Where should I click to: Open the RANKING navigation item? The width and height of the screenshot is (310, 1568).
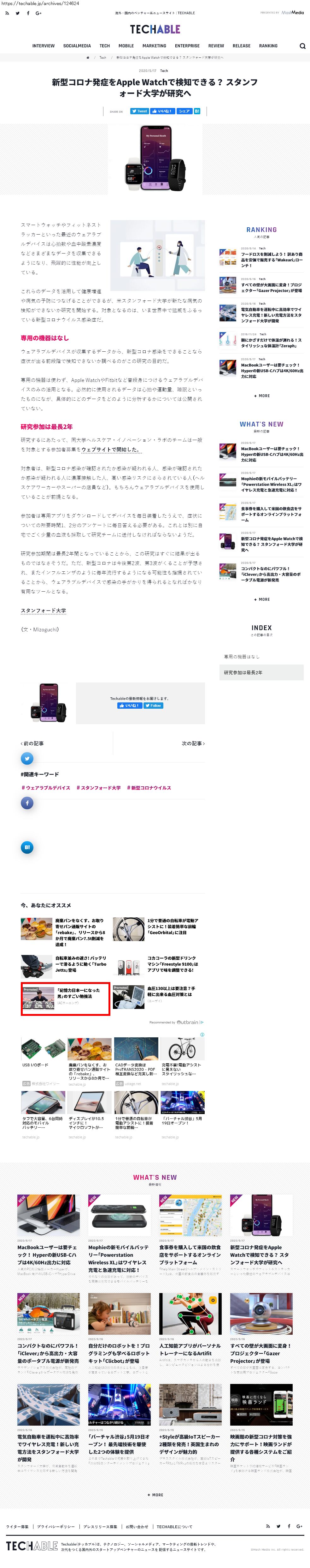268,46
